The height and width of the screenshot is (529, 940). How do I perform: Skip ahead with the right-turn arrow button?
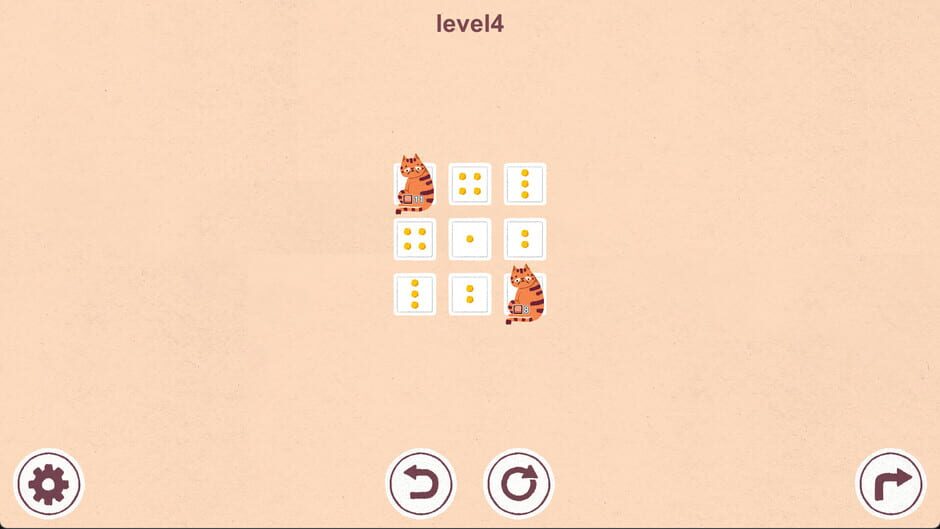pos(890,483)
